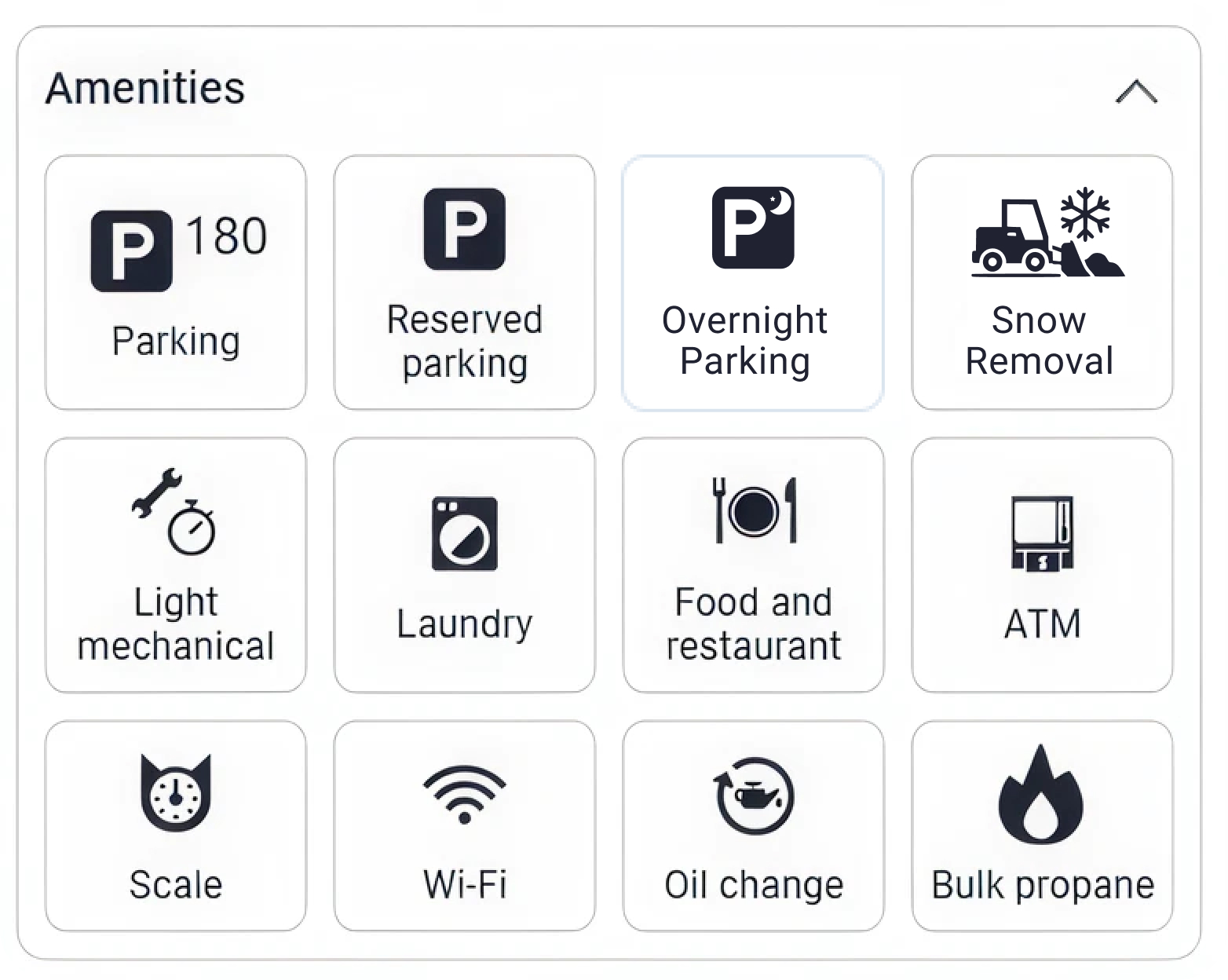Tap the Overnight Parking tile
This screenshot has height=980, width=1228.
click(x=752, y=283)
